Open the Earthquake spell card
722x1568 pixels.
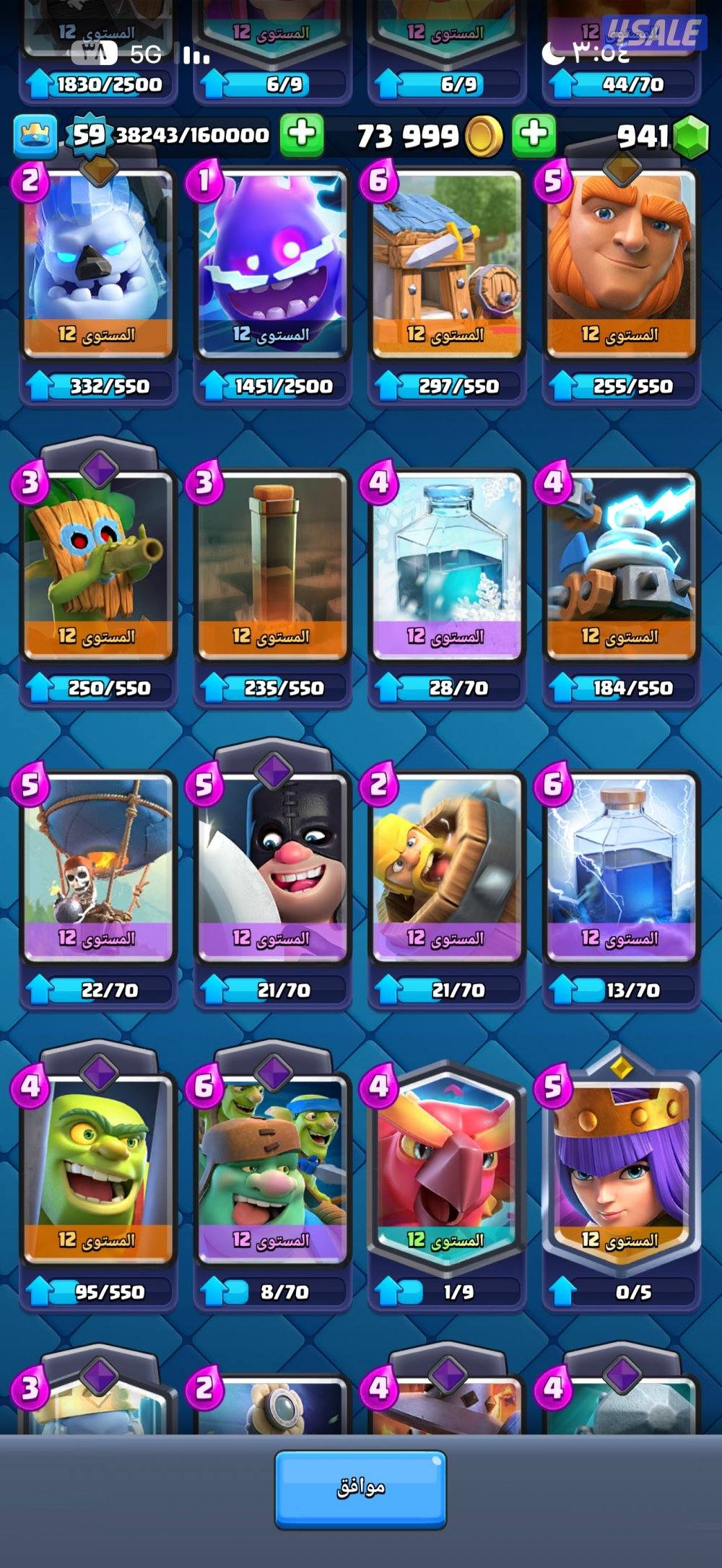tap(272, 565)
